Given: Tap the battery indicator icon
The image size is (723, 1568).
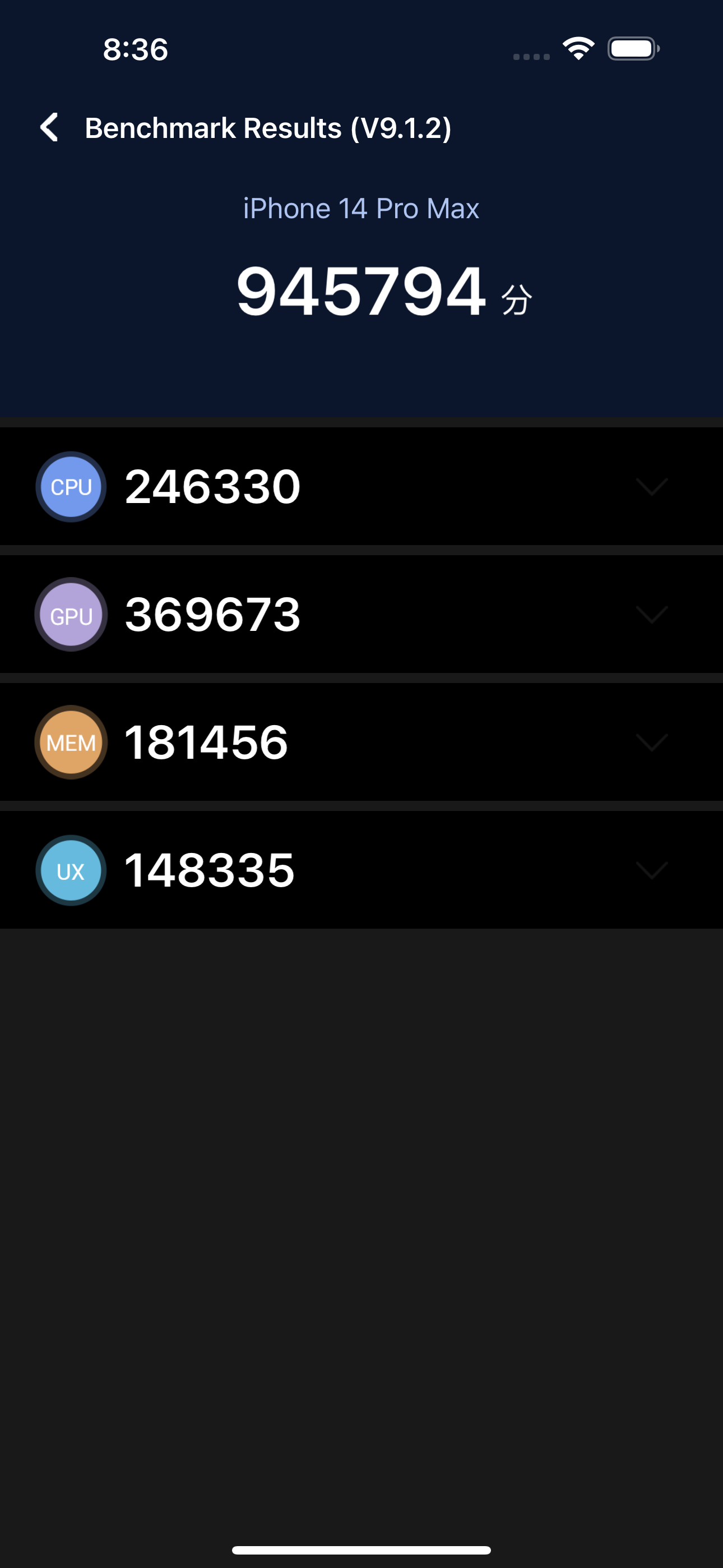Looking at the screenshot, I should click(x=631, y=49).
